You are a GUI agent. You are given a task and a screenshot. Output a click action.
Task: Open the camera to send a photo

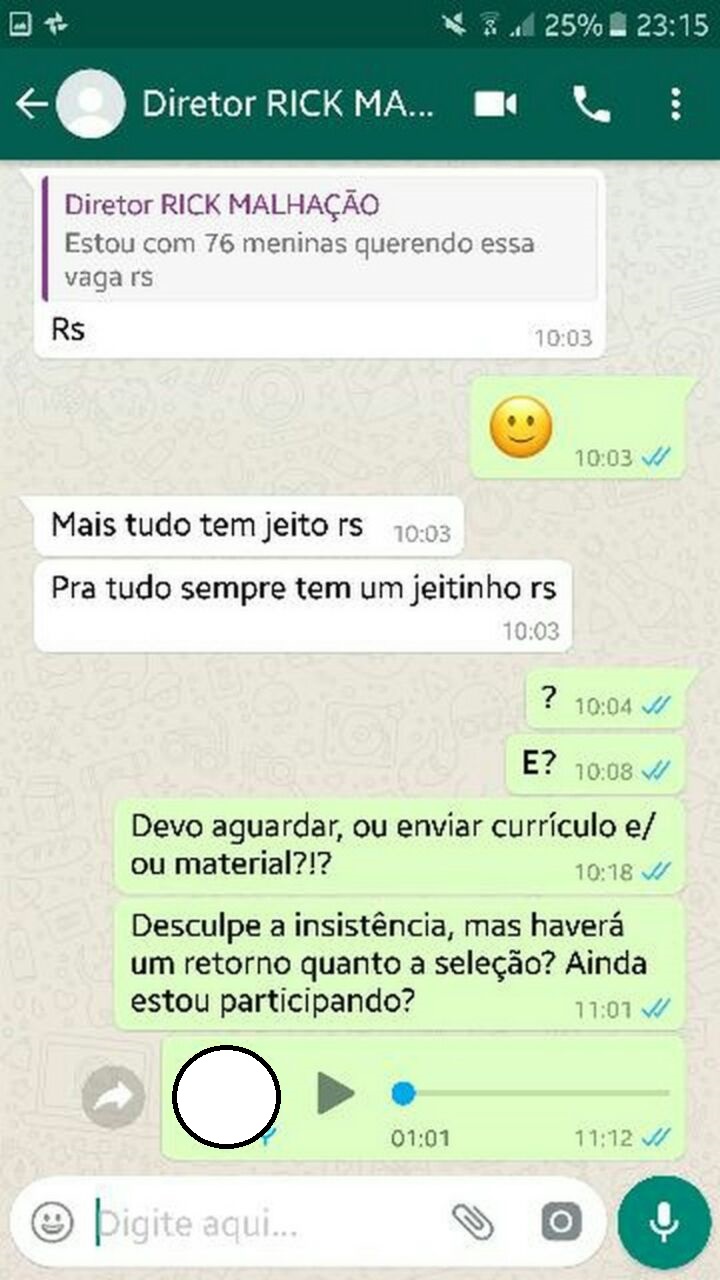tap(561, 1222)
